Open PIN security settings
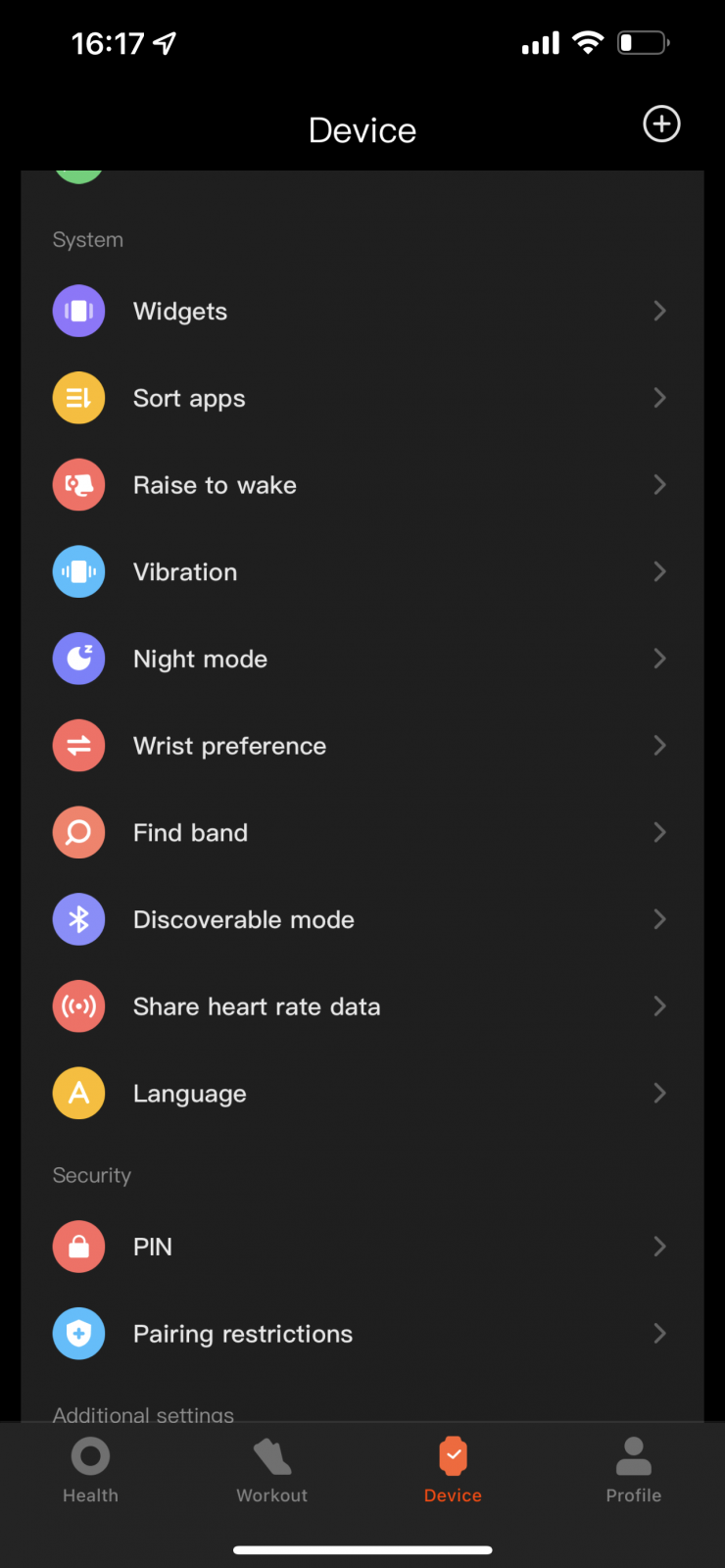Image resolution: width=725 pixels, height=1568 pixels. [x=362, y=1247]
